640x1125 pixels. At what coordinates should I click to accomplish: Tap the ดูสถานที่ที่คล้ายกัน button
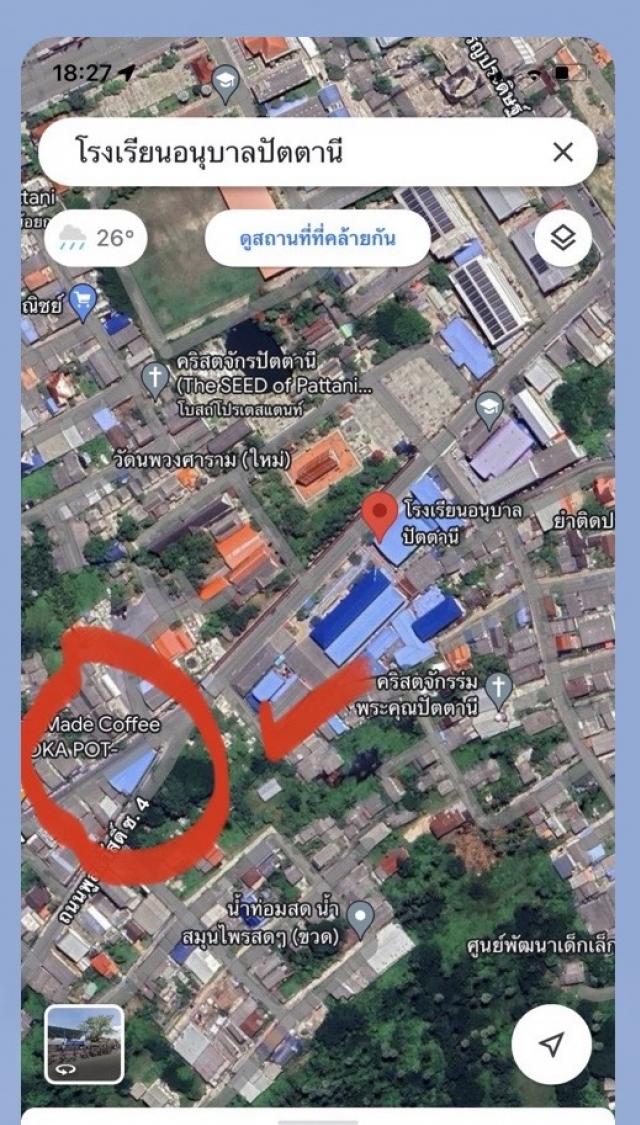click(318, 238)
